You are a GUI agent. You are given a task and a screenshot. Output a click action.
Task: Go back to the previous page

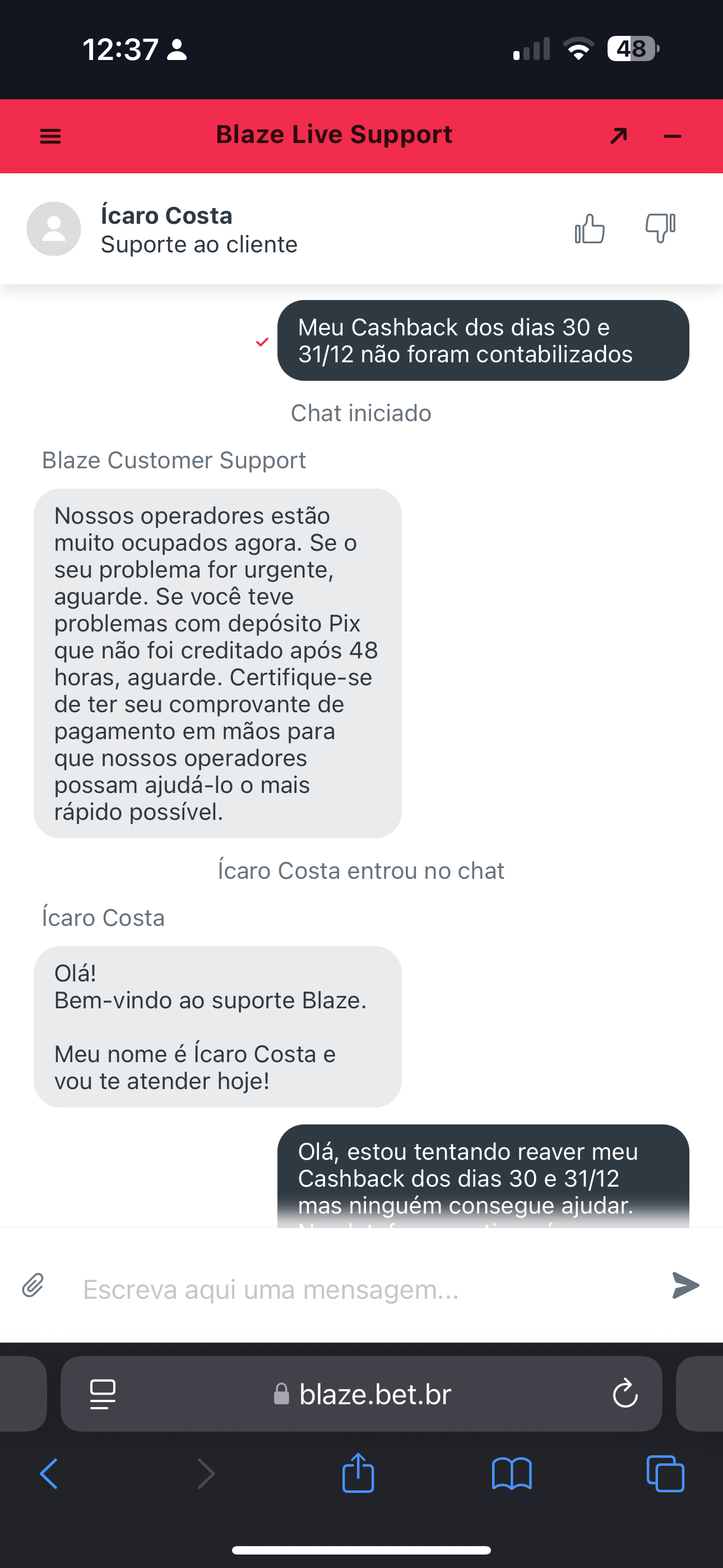pyautogui.click(x=49, y=1474)
